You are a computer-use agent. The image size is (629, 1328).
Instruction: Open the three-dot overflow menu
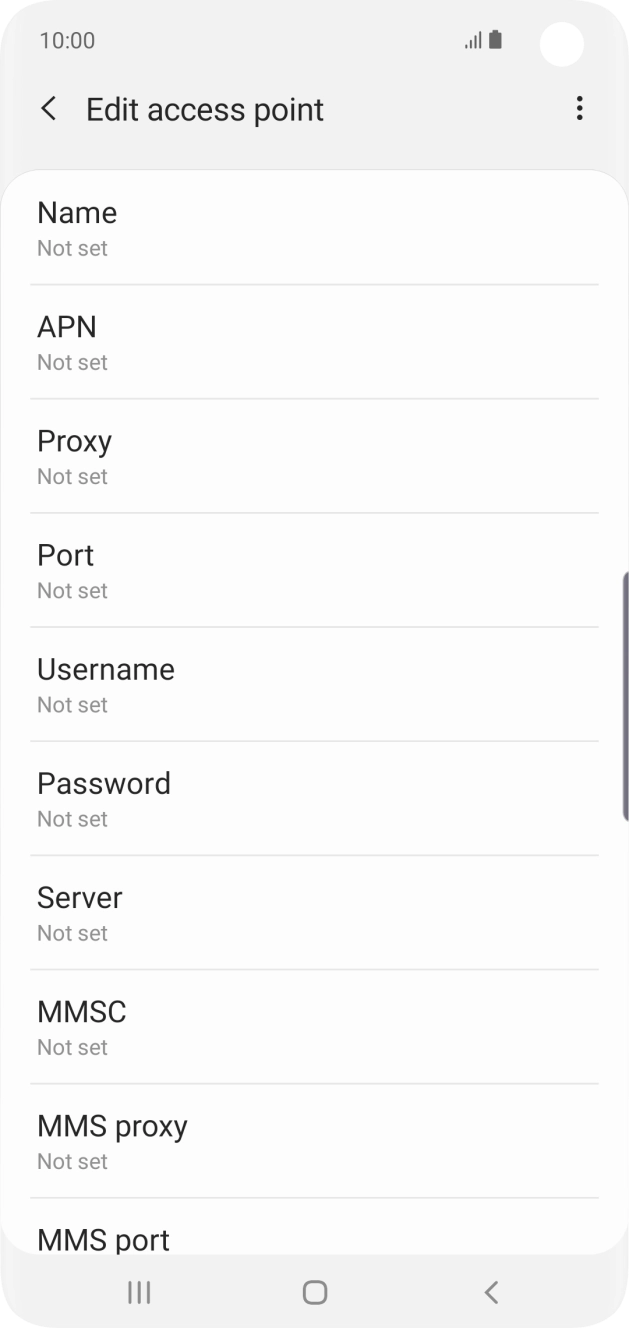coord(579,109)
